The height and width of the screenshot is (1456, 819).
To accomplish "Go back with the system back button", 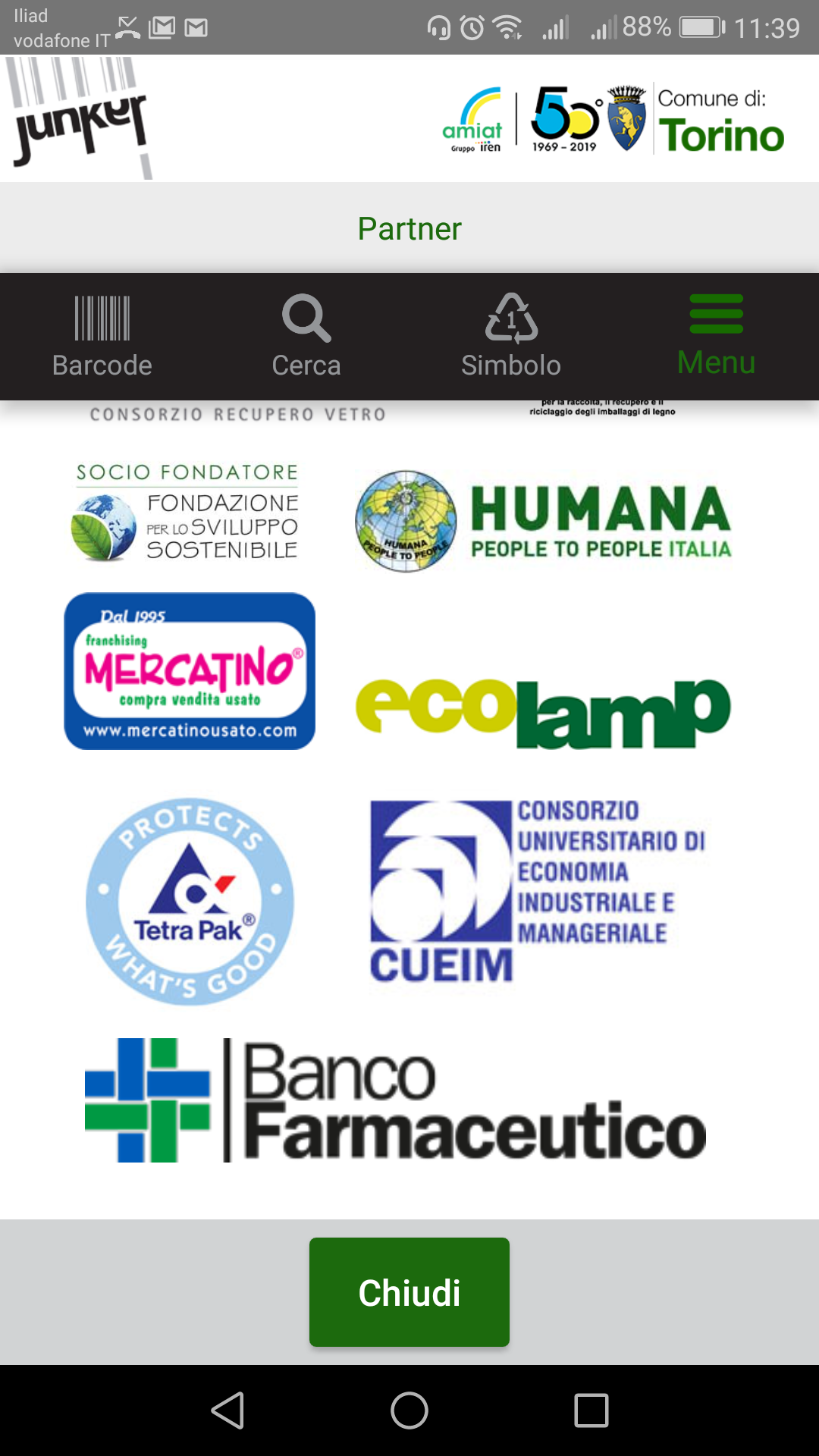I will (x=227, y=1410).
